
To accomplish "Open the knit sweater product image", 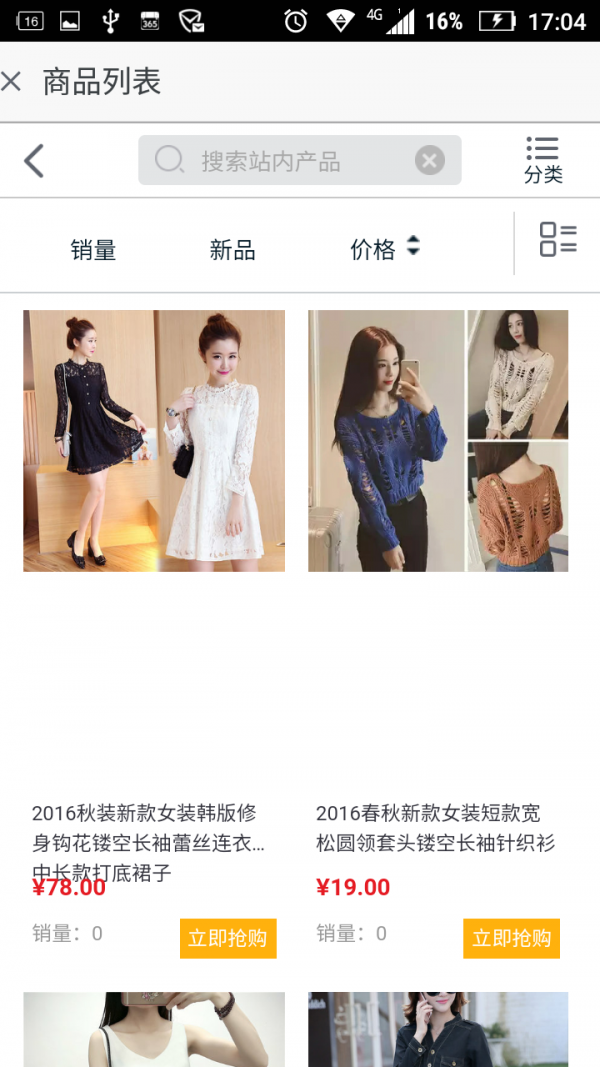I will pyautogui.click(x=438, y=441).
